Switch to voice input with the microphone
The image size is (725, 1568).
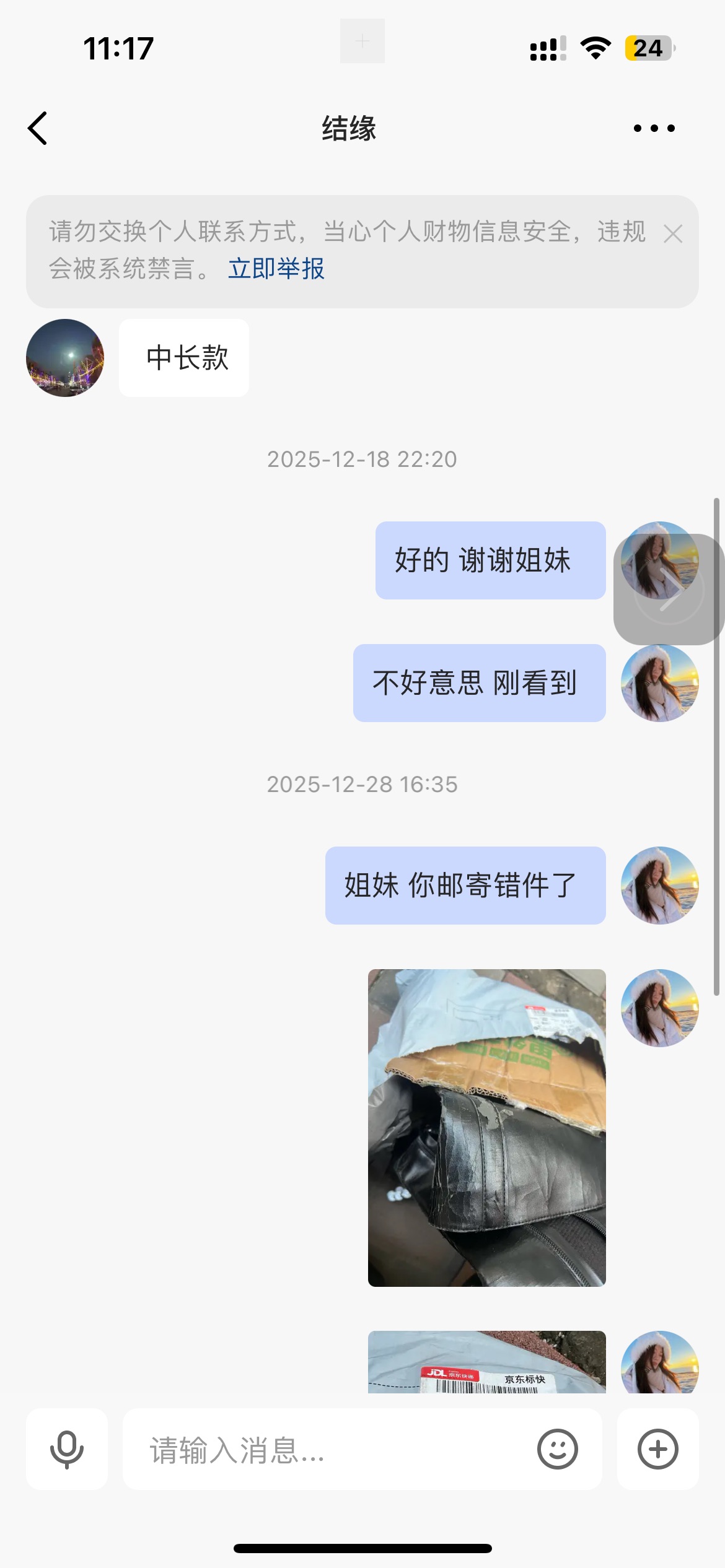(x=67, y=1449)
